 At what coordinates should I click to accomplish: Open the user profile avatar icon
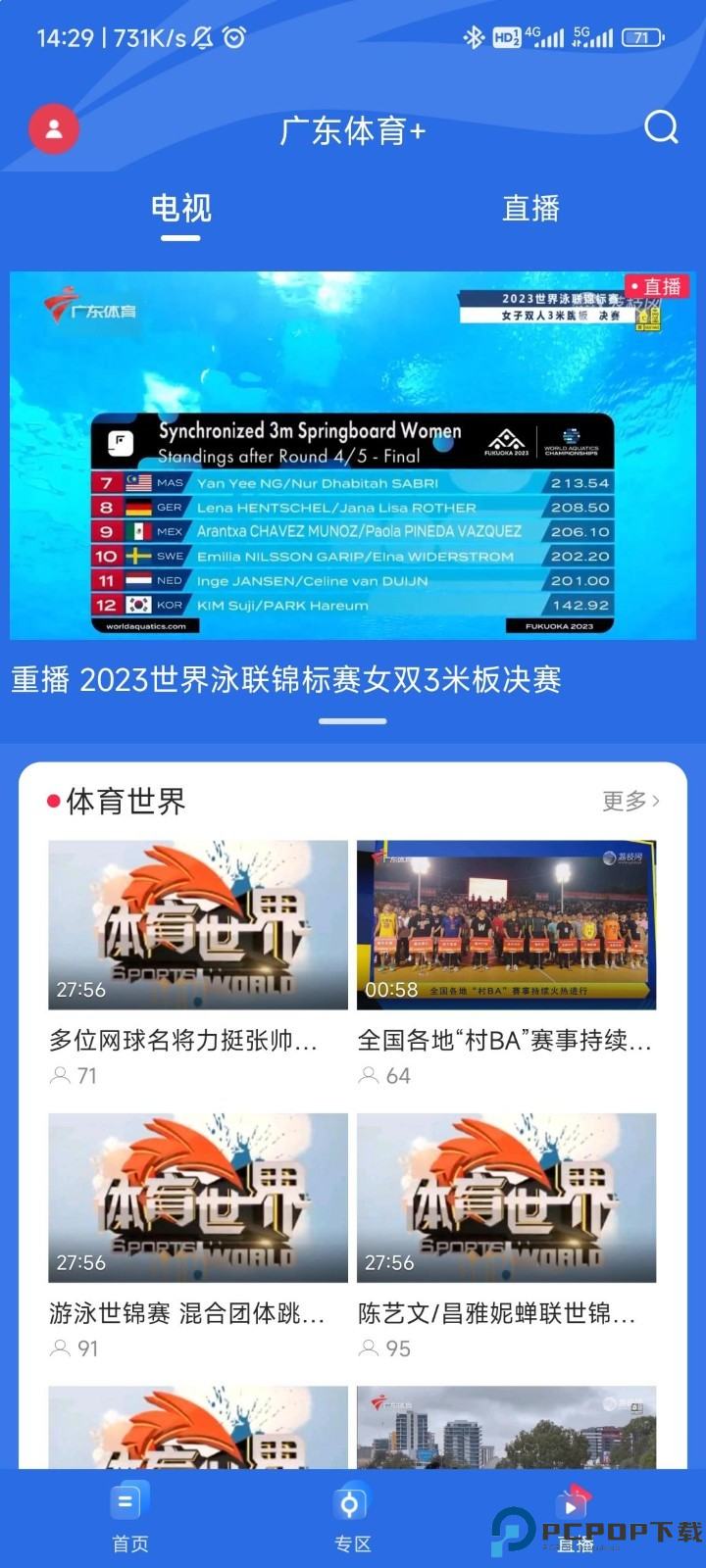pos(53,128)
